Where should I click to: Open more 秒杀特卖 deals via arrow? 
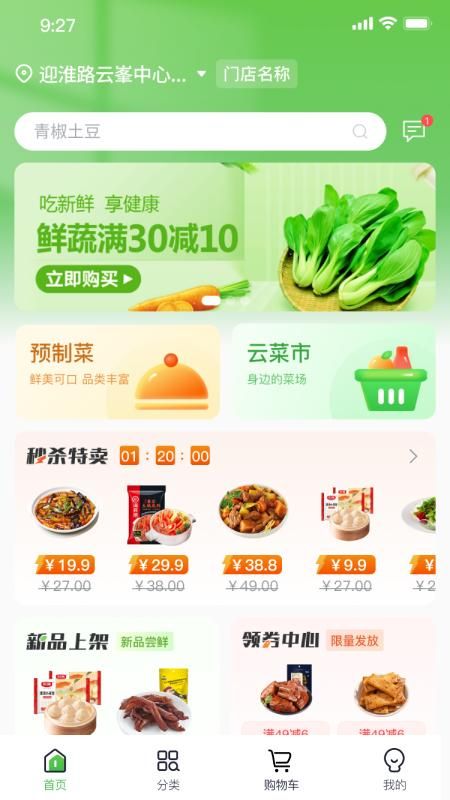[x=413, y=456]
